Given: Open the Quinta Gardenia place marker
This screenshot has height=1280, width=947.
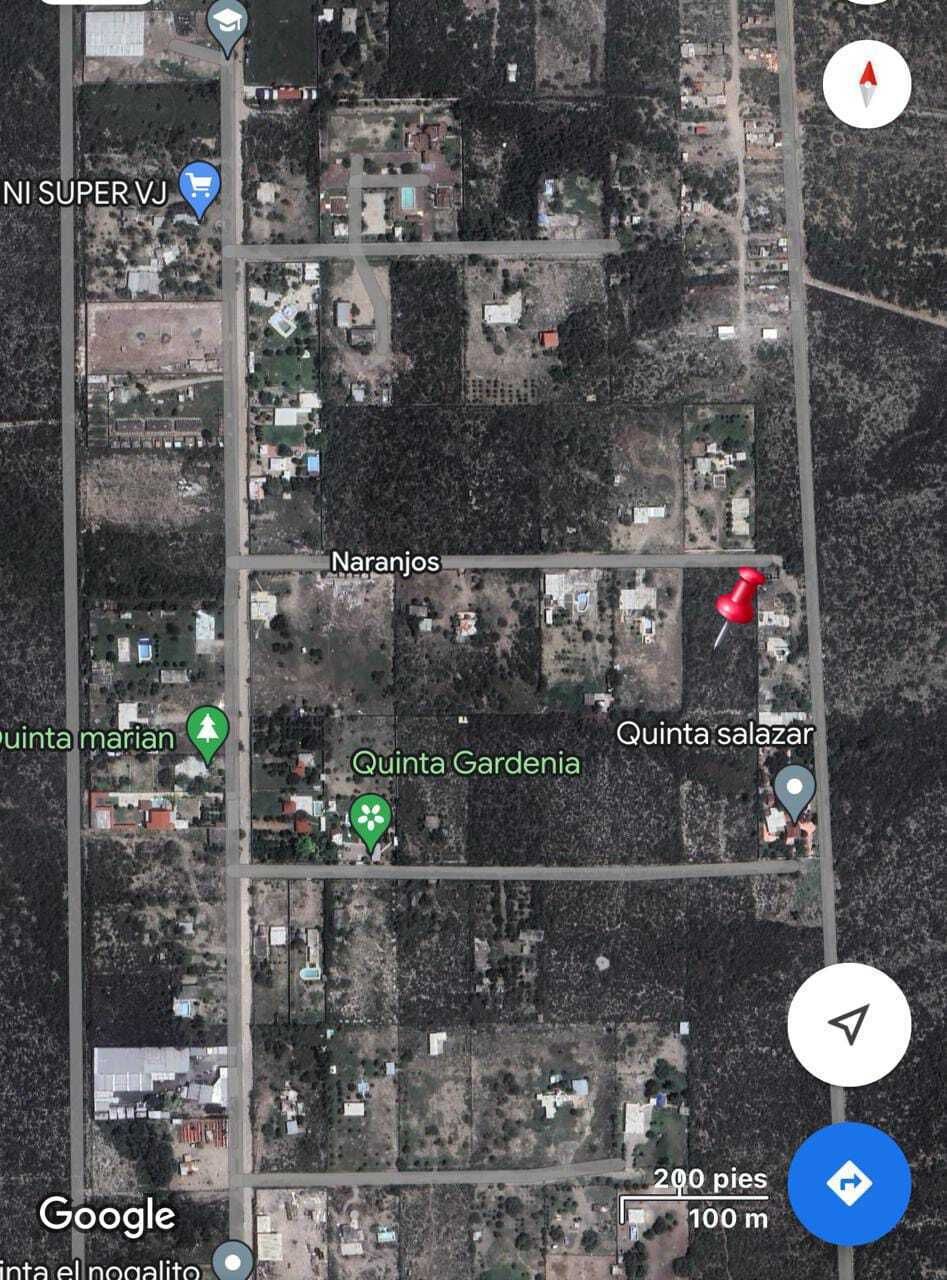Looking at the screenshot, I should tap(371, 819).
